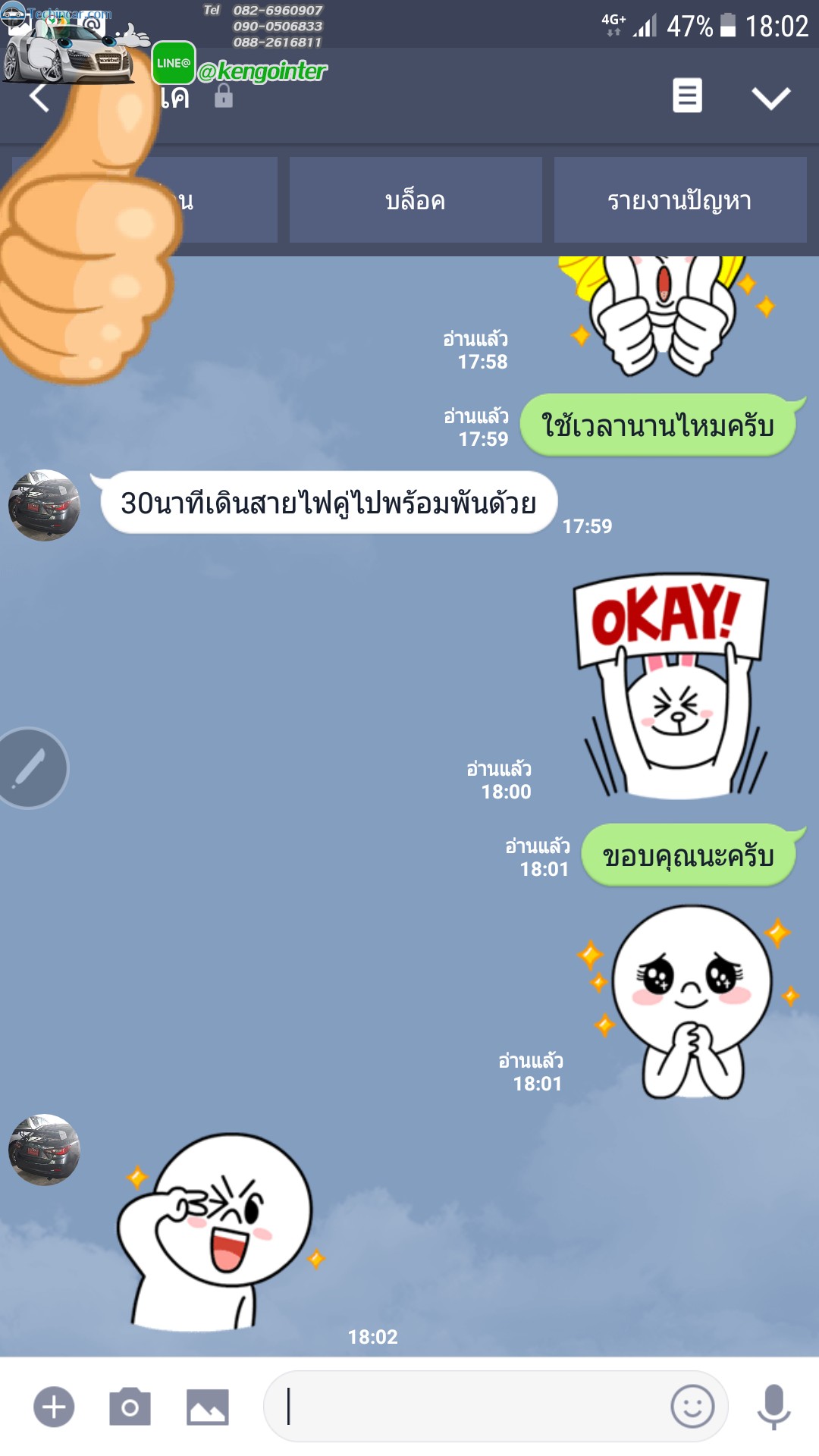Tap the รายงานปัญหา button
Viewport: 819px width, 1456px height.
point(679,200)
